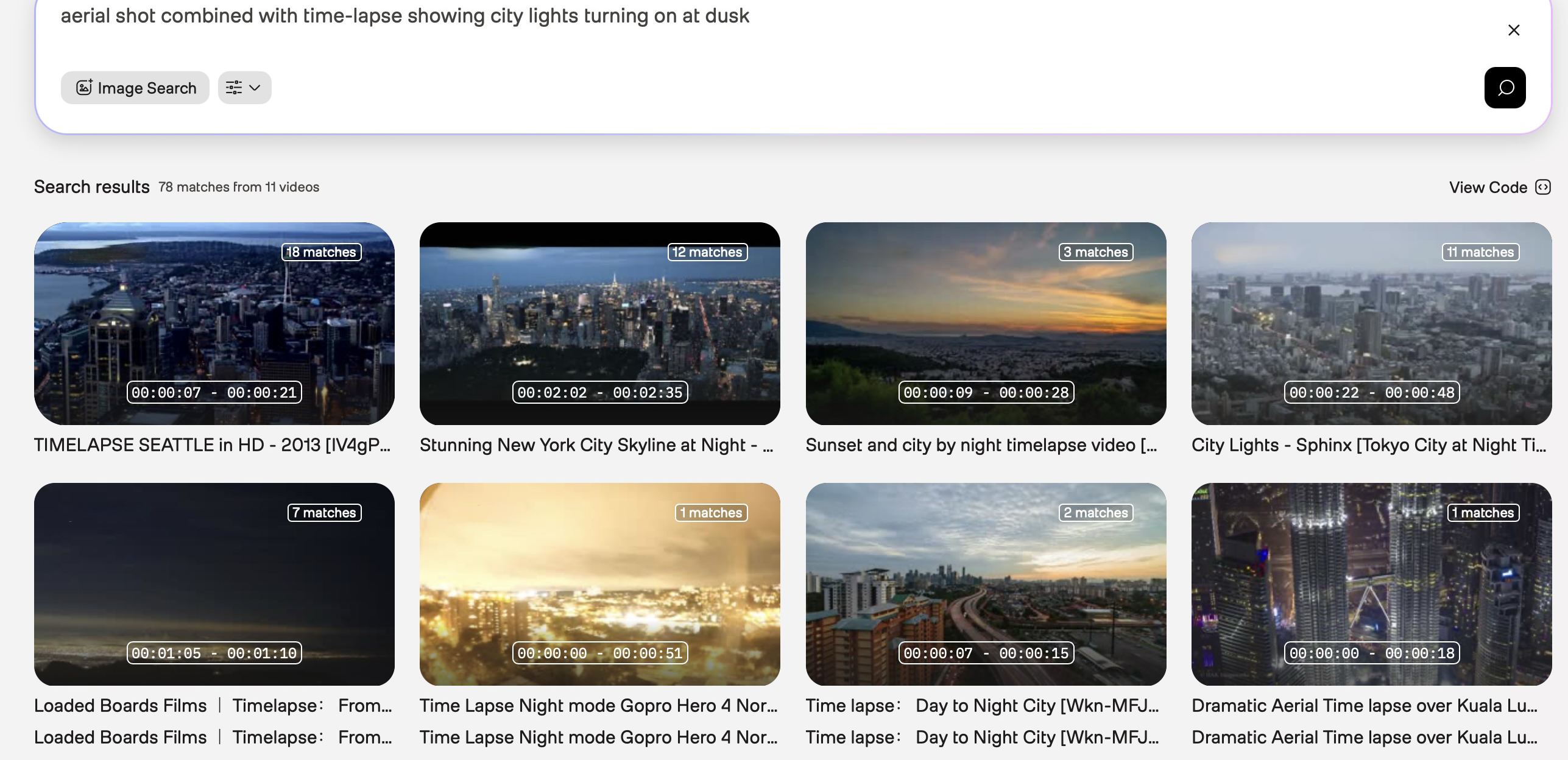Open Time lapse: Day to Night City
This screenshot has height=760, width=1568.
click(x=985, y=584)
